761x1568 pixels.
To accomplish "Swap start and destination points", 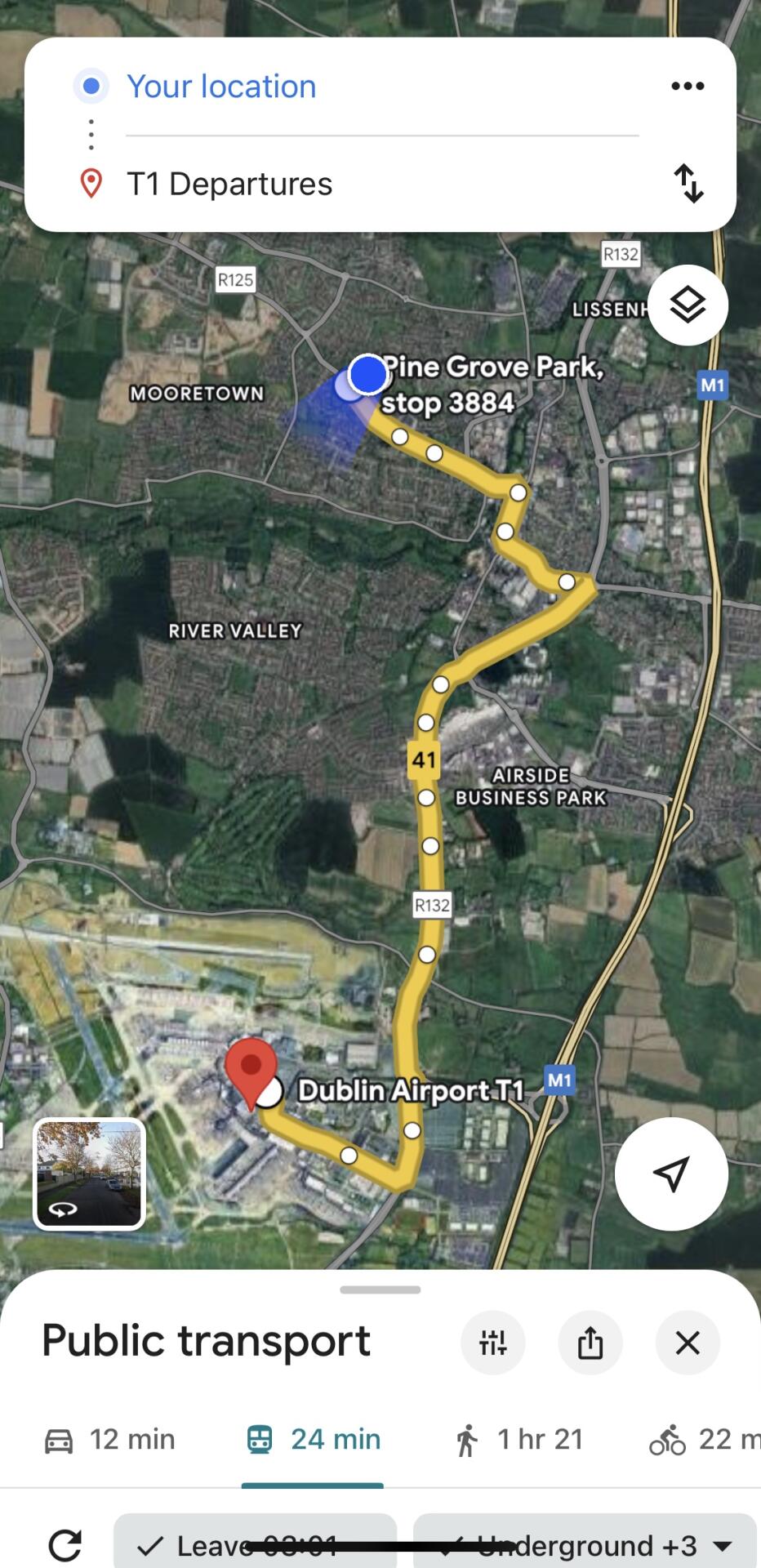I will pyautogui.click(x=688, y=183).
